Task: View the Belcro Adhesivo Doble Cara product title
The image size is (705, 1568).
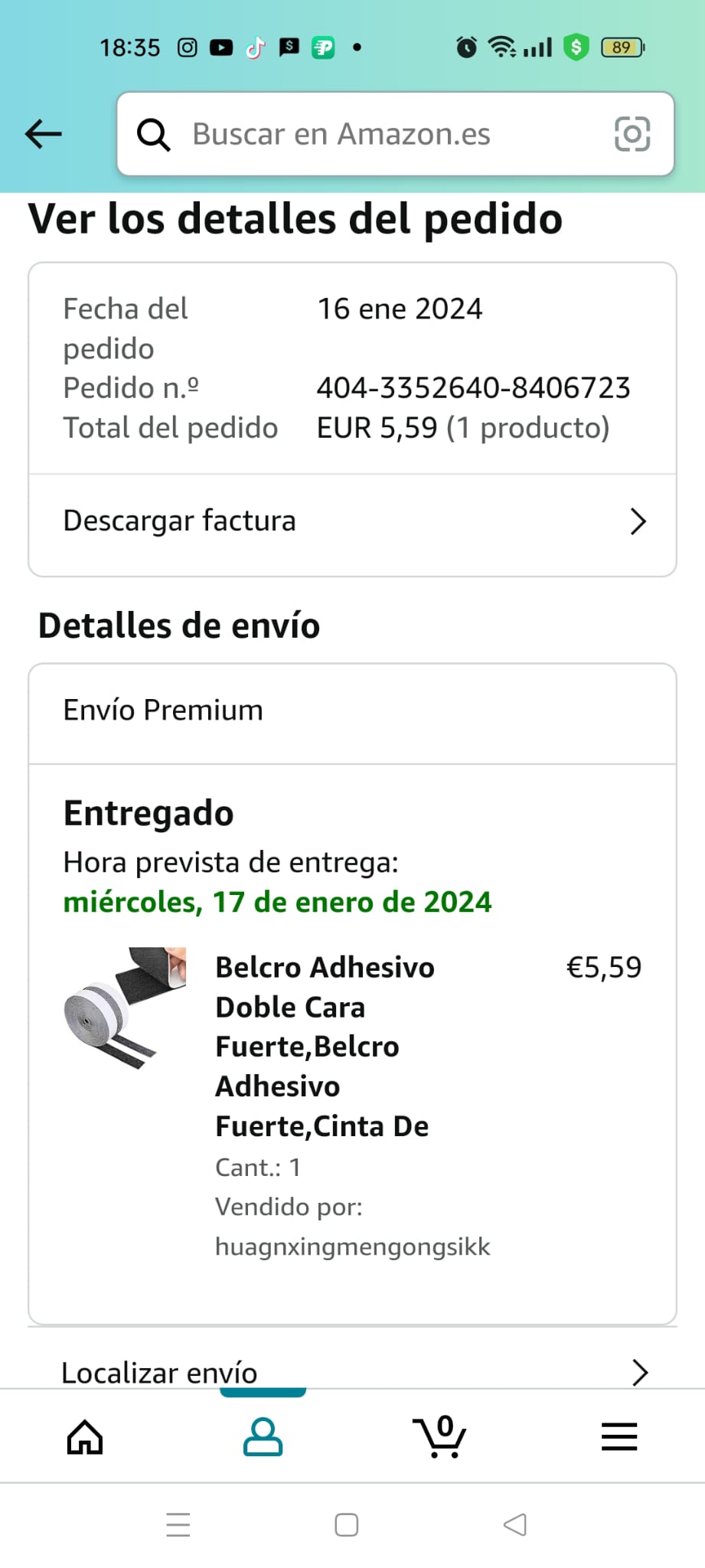Action: (325, 1046)
